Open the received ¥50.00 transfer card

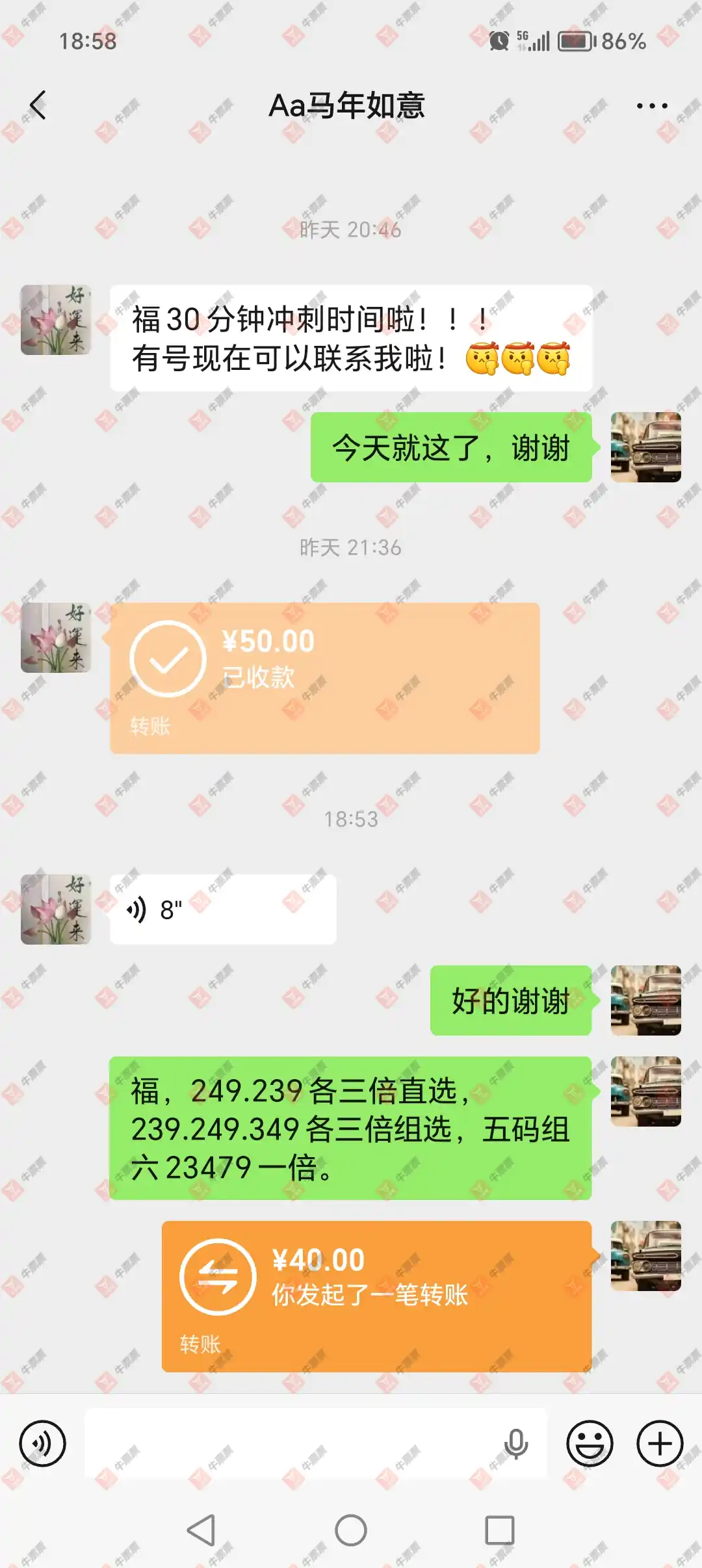click(x=324, y=678)
